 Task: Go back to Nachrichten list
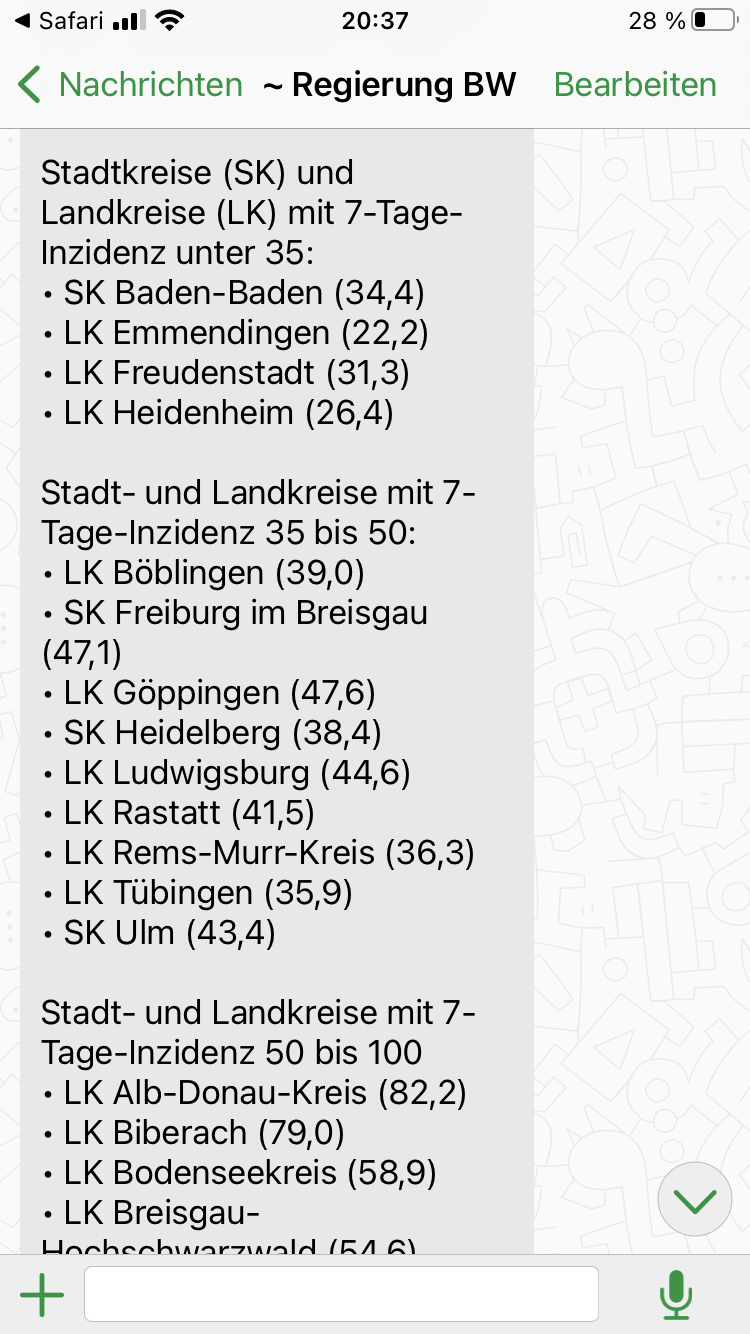(x=130, y=85)
